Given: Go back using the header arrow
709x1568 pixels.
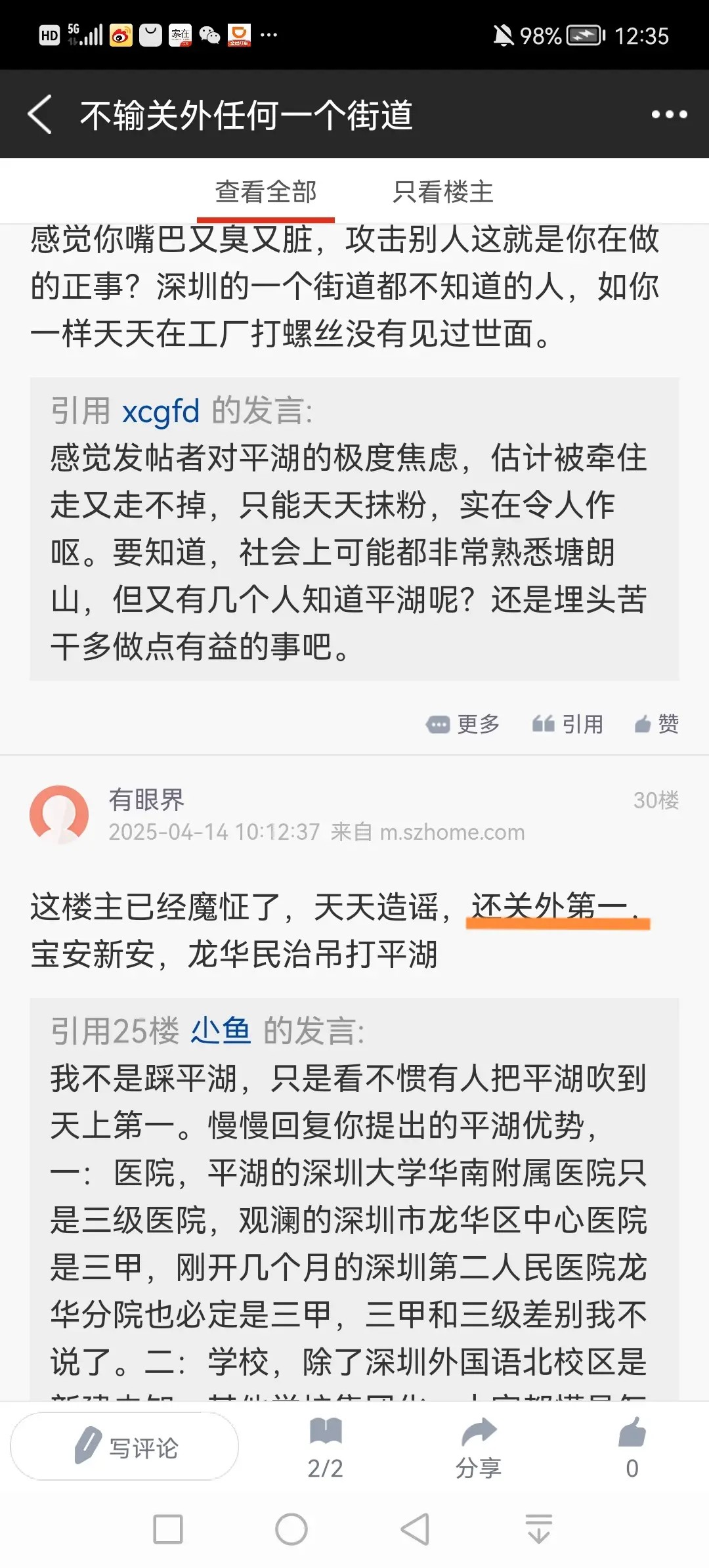Looking at the screenshot, I should 40,114.
